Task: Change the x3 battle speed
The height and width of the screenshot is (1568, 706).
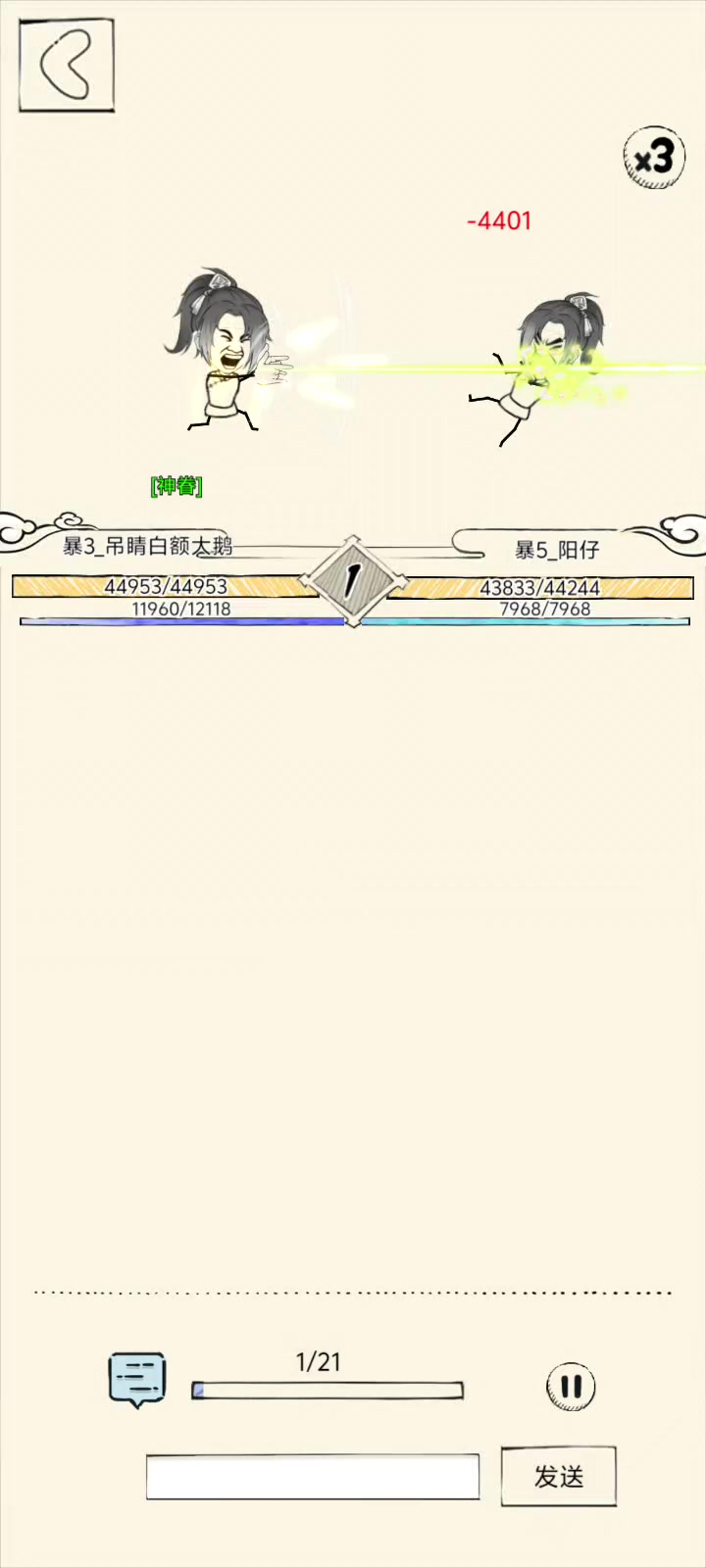Action: 654,157
